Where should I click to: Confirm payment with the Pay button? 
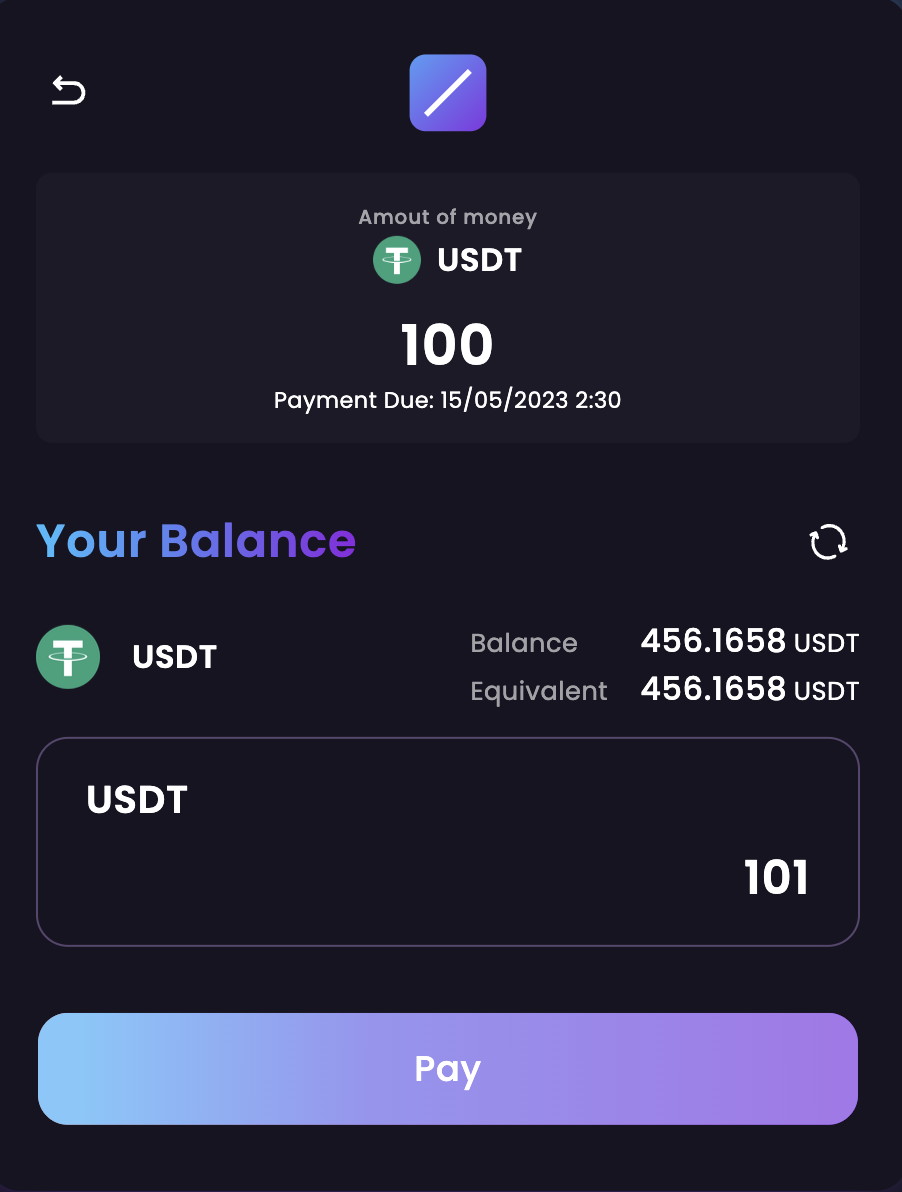point(448,1069)
